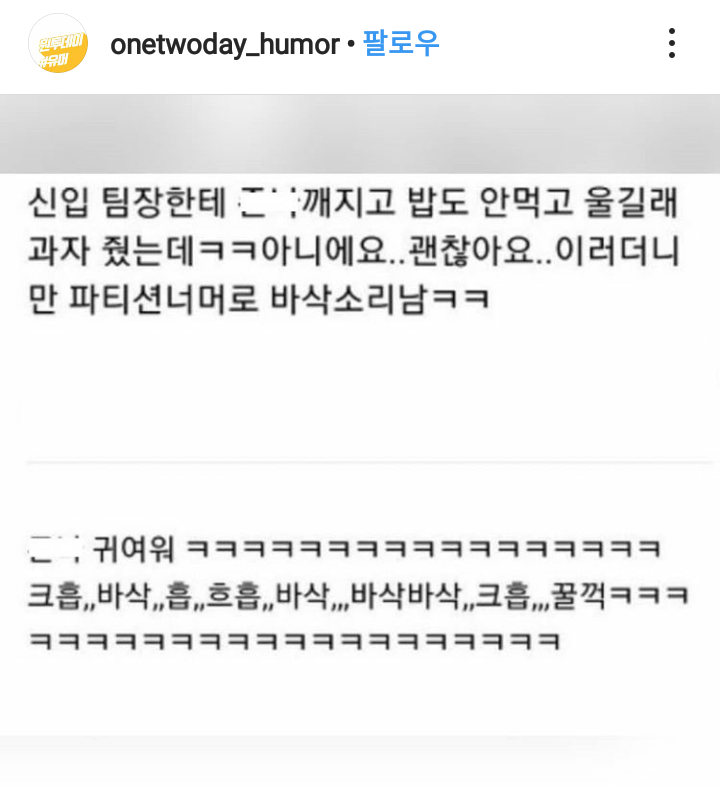Open the post's overflow menu
The image size is (720, 787).
[x=672, y=44]
